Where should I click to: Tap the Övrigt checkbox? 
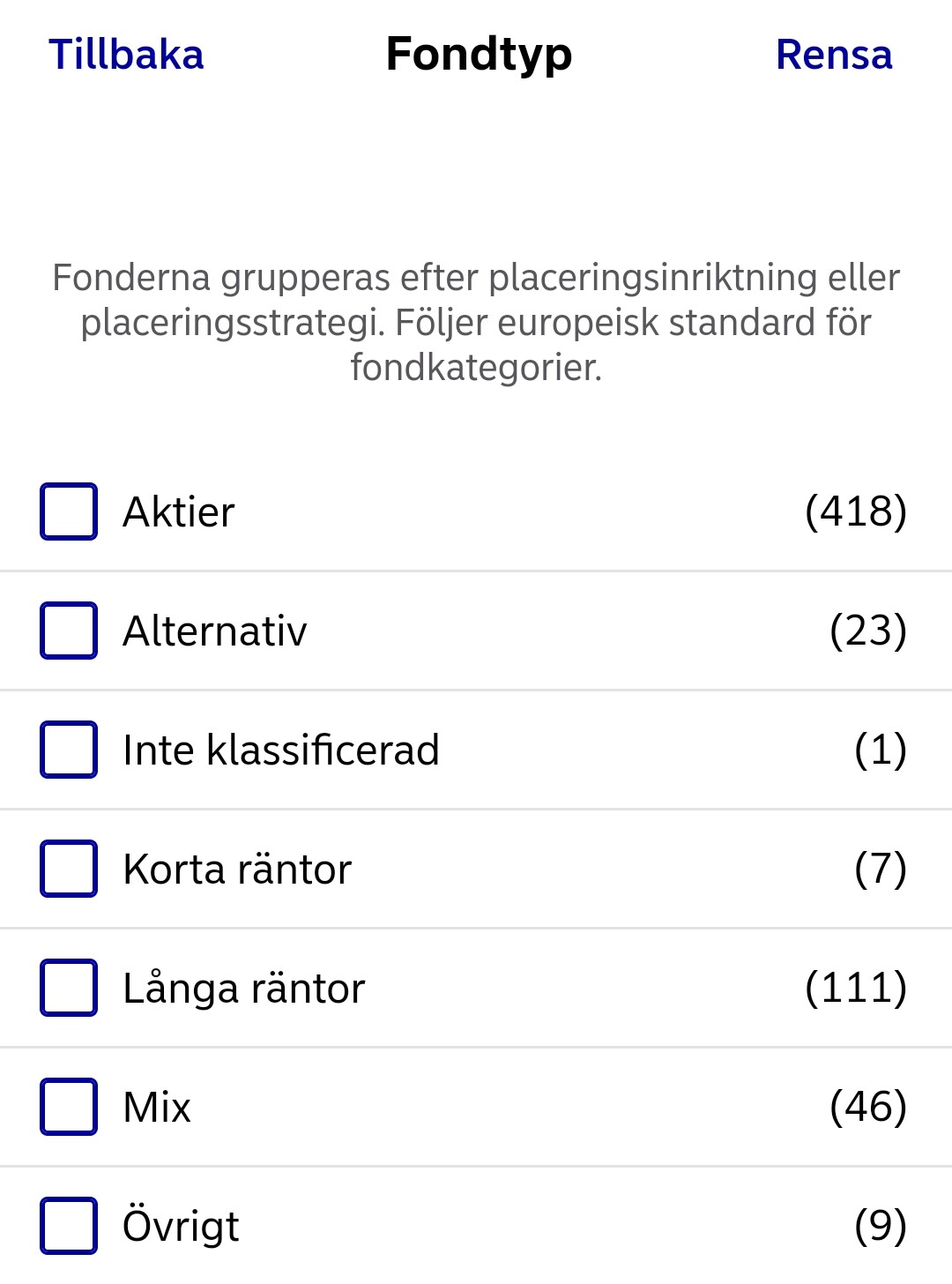point(69,1226)
